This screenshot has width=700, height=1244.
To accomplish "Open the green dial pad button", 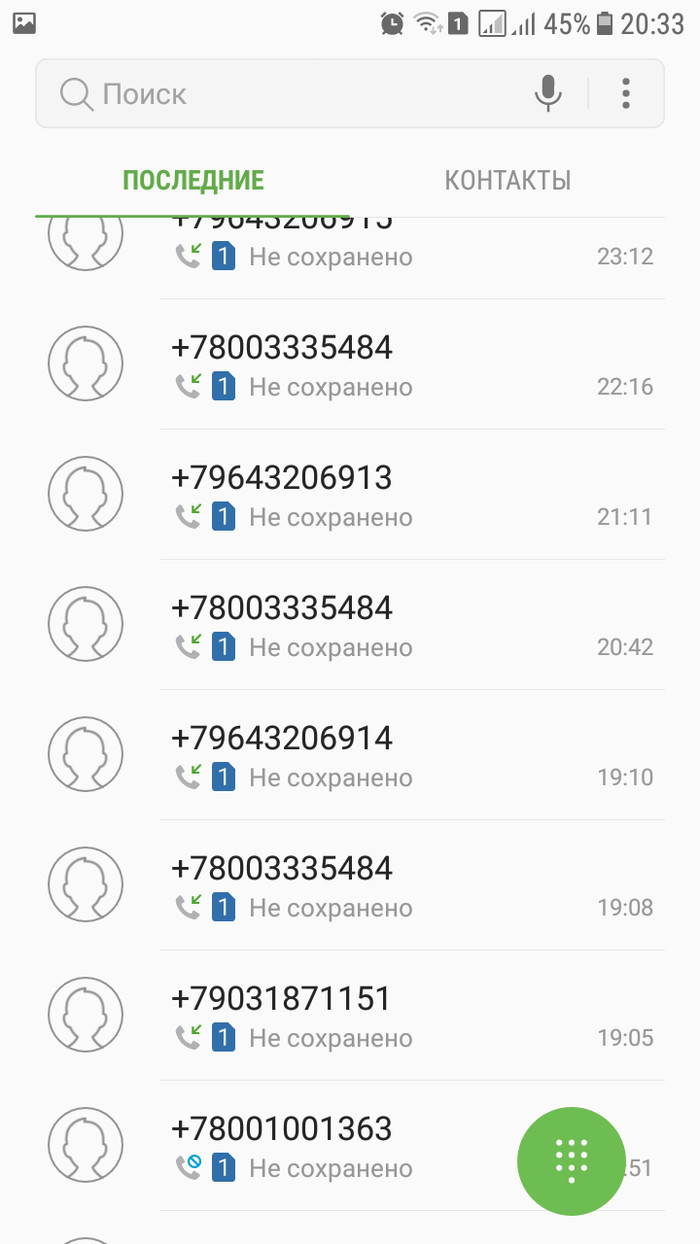I will pyautogui.click(x=571, y=1160).
